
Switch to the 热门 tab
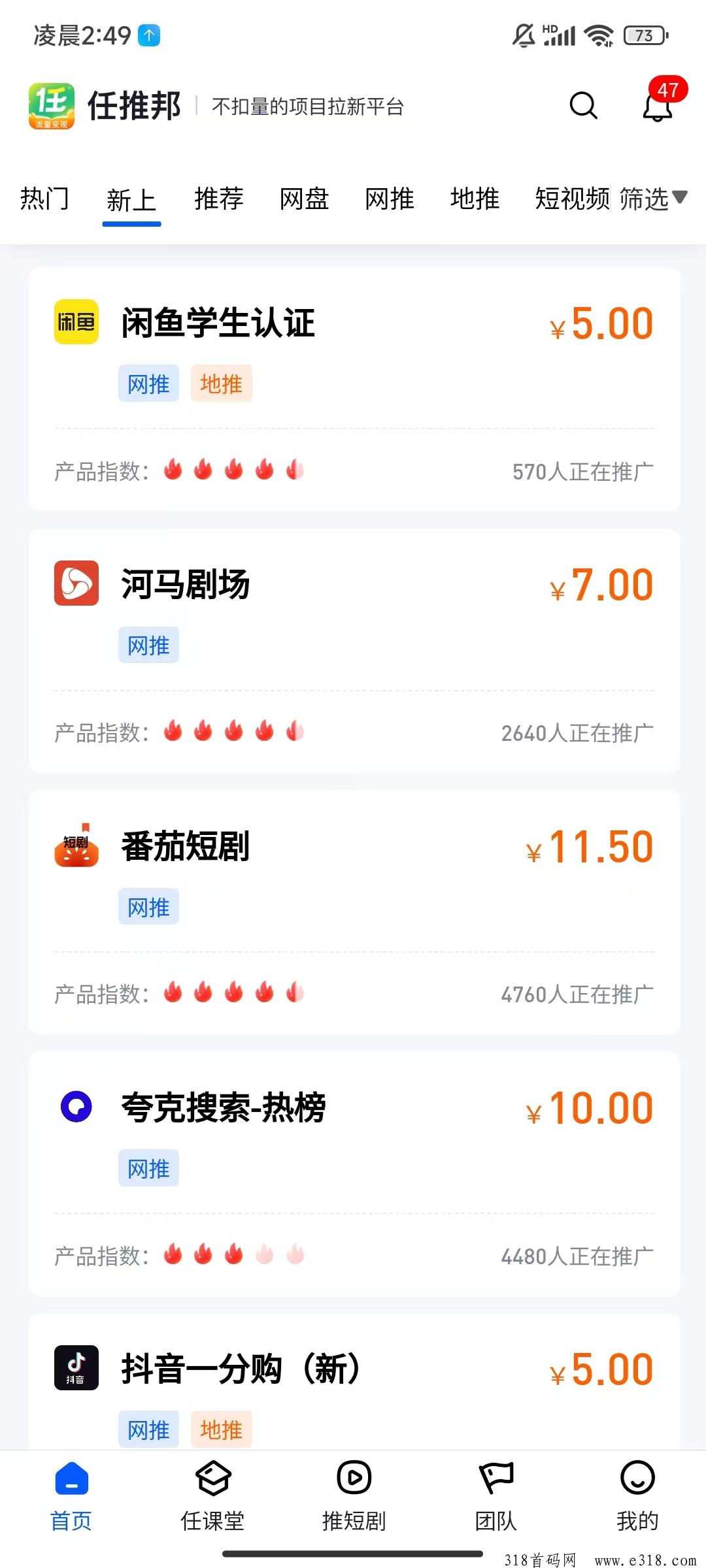coord(44,199)
